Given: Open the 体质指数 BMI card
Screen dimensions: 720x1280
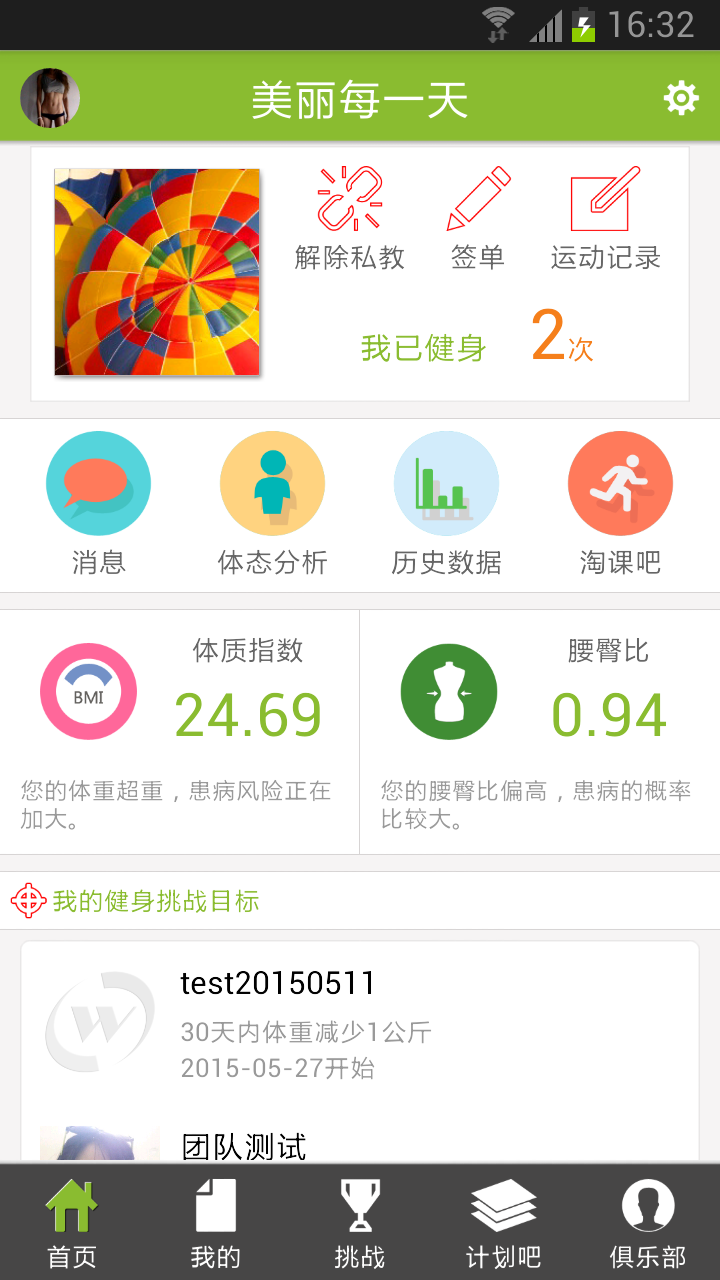Looking at the screenshot, I should pos(180,732).
